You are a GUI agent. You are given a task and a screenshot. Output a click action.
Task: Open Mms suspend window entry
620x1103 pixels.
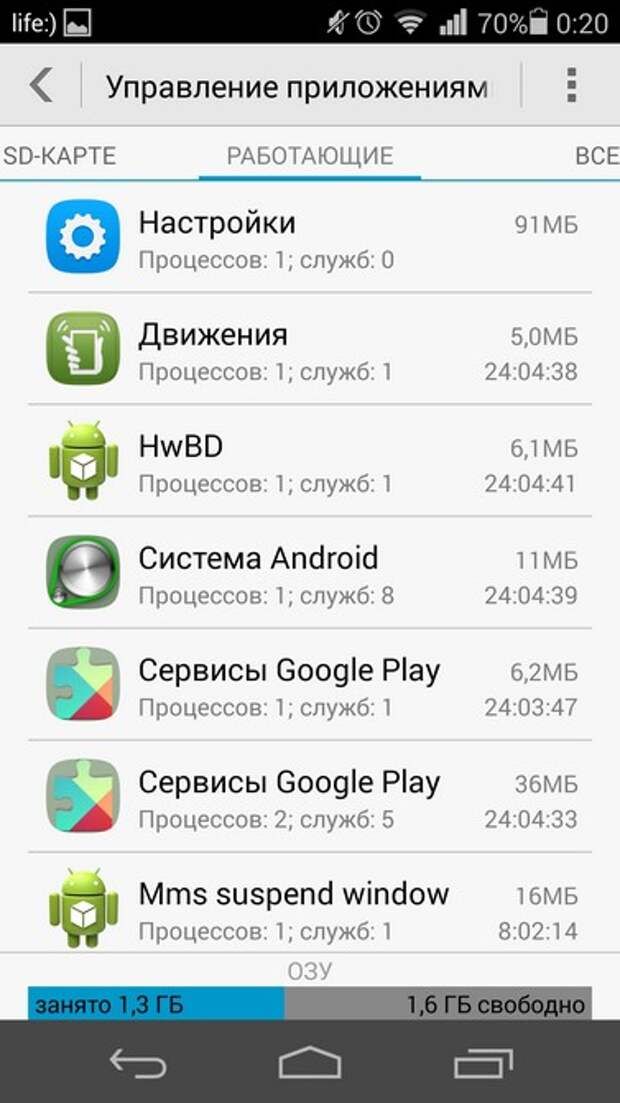click(x=309, y=908)
